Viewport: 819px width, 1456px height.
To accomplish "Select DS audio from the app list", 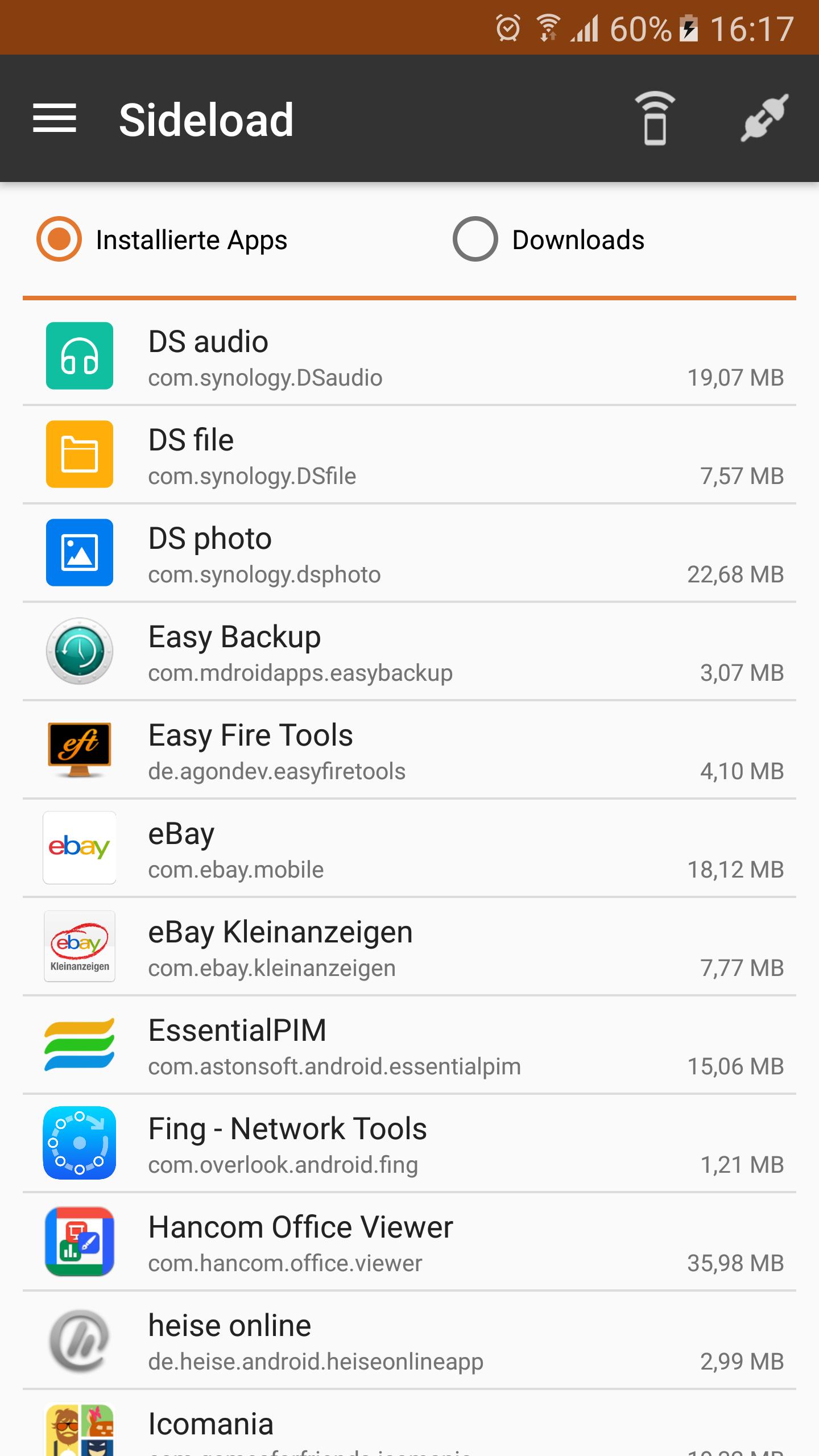I will [x=409, y=357].
